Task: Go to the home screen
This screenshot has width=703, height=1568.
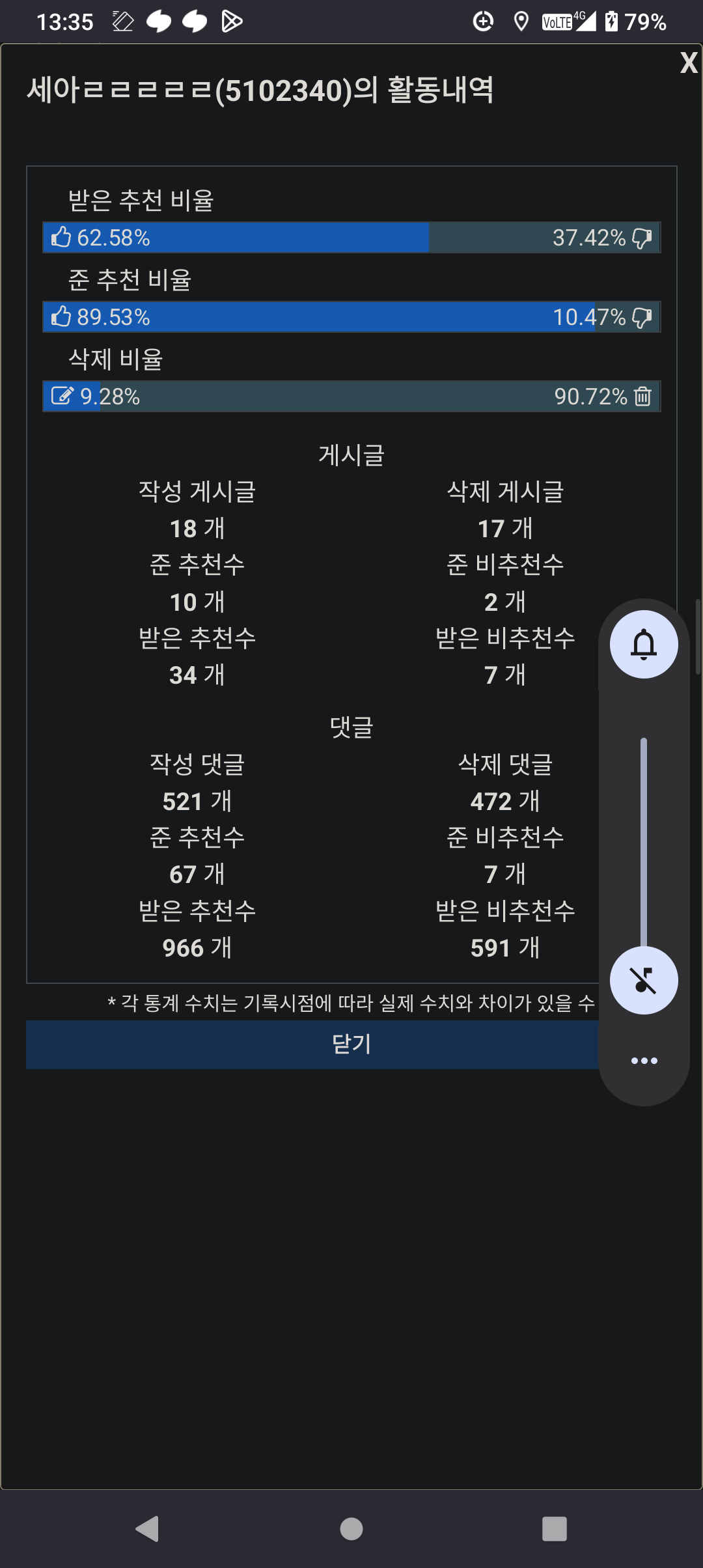Action: [351, 1528]
